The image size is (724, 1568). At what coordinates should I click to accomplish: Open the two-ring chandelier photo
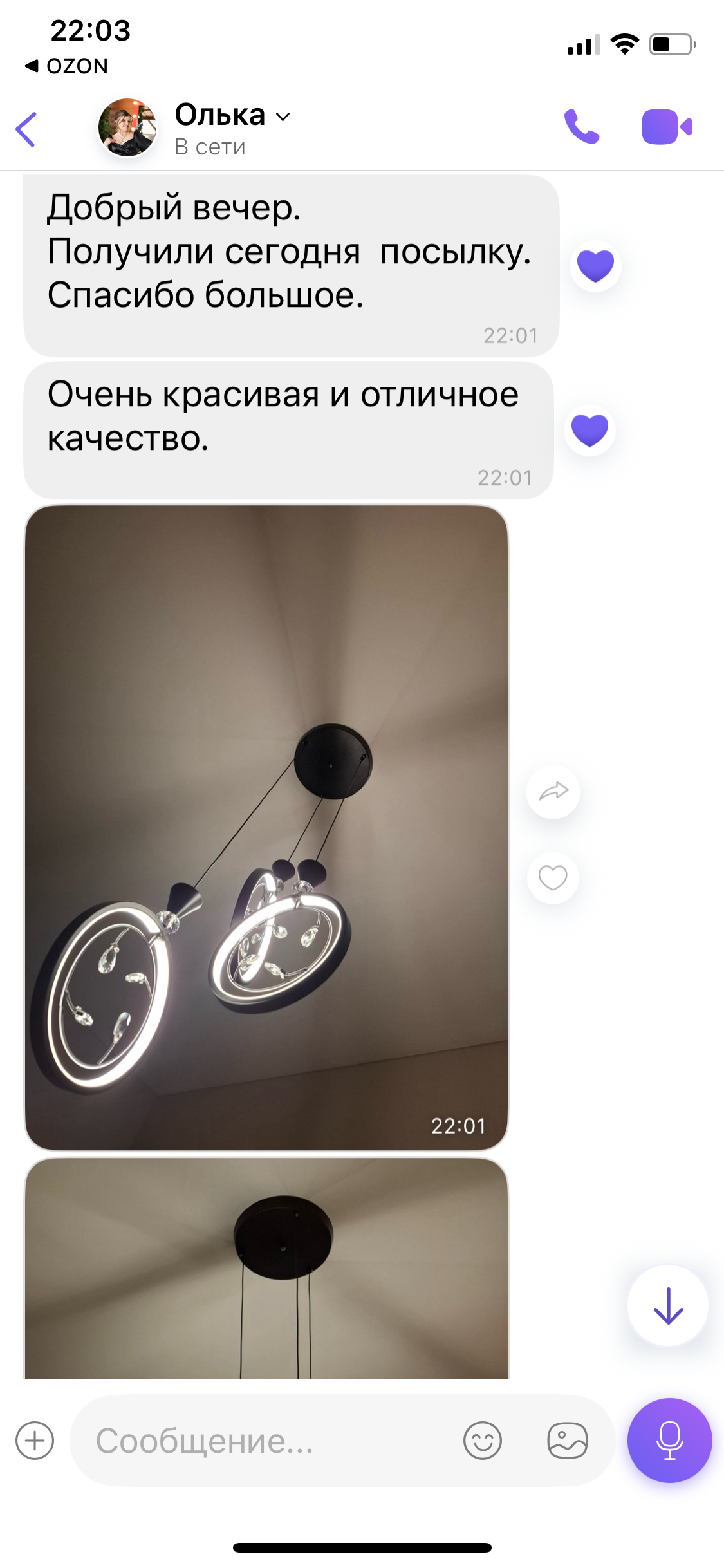(x=266, y=826)
